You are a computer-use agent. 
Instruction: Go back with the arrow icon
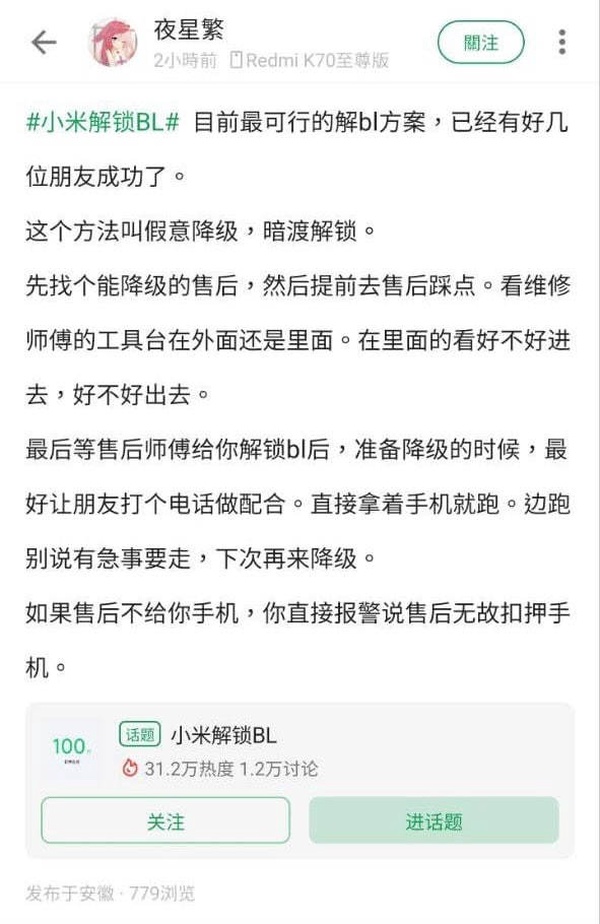point(44,43)
